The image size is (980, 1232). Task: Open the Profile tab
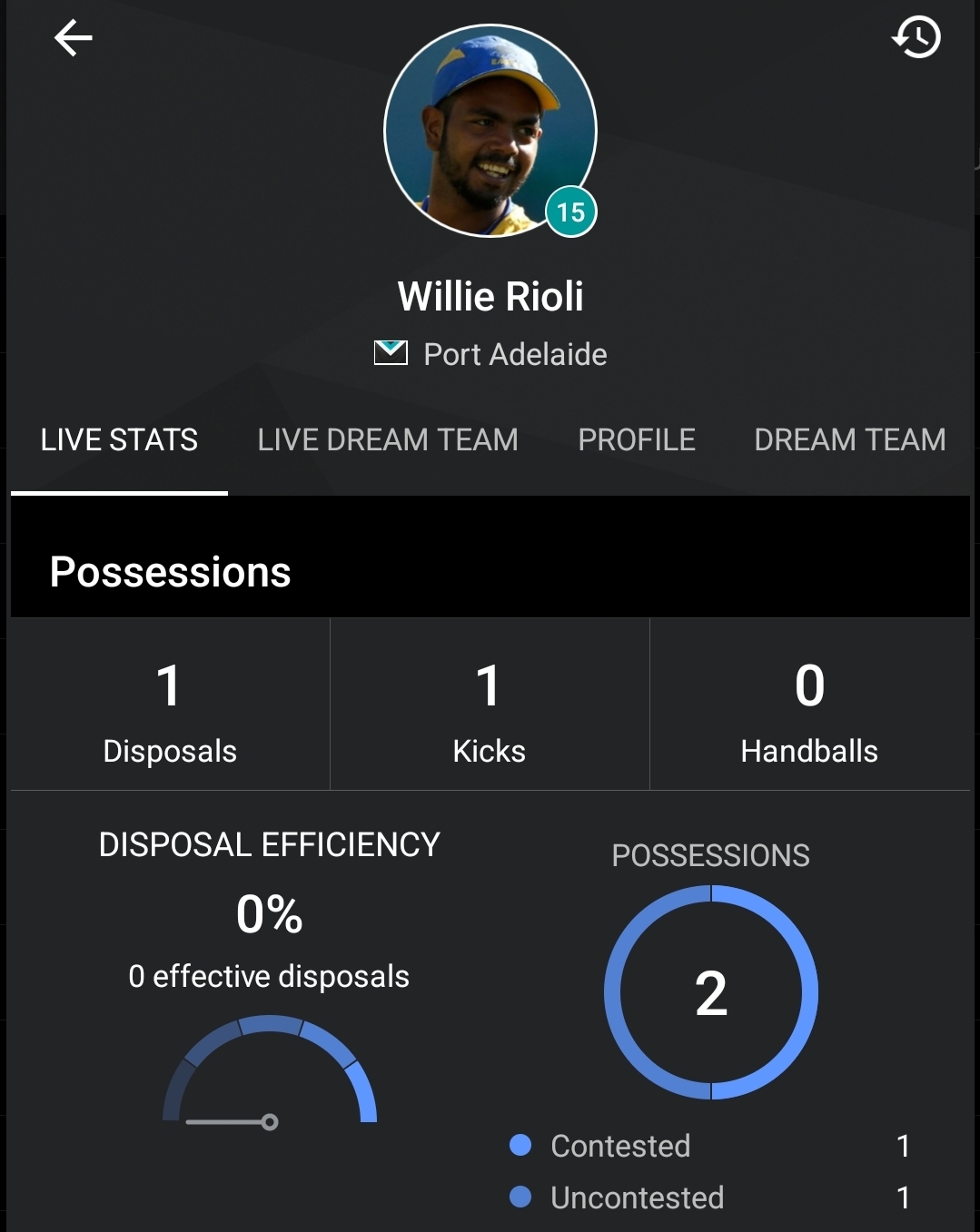point(637,440)
